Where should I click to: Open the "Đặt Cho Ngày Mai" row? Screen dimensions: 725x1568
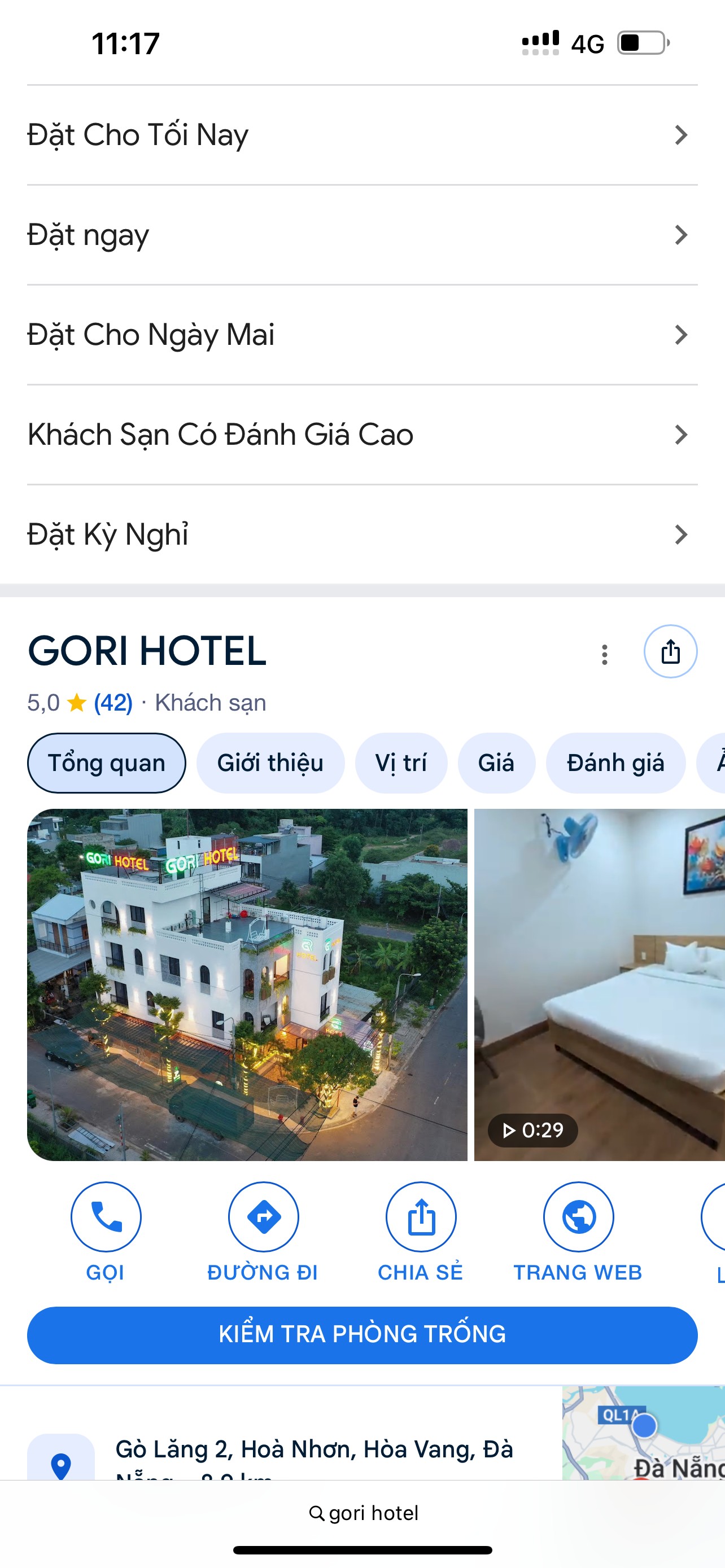(362, 335)
